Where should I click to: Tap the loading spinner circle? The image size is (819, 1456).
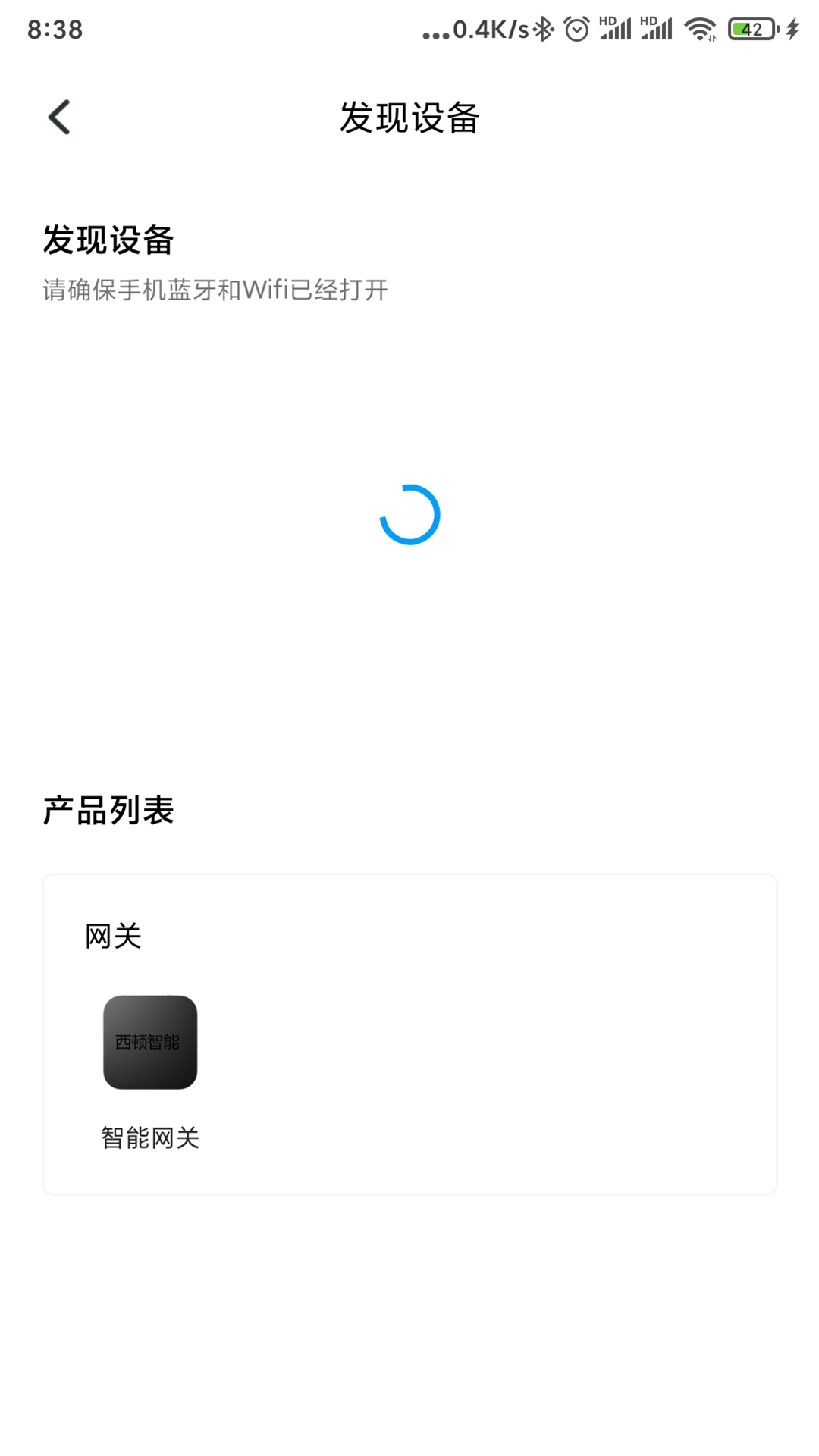(409, 514)
